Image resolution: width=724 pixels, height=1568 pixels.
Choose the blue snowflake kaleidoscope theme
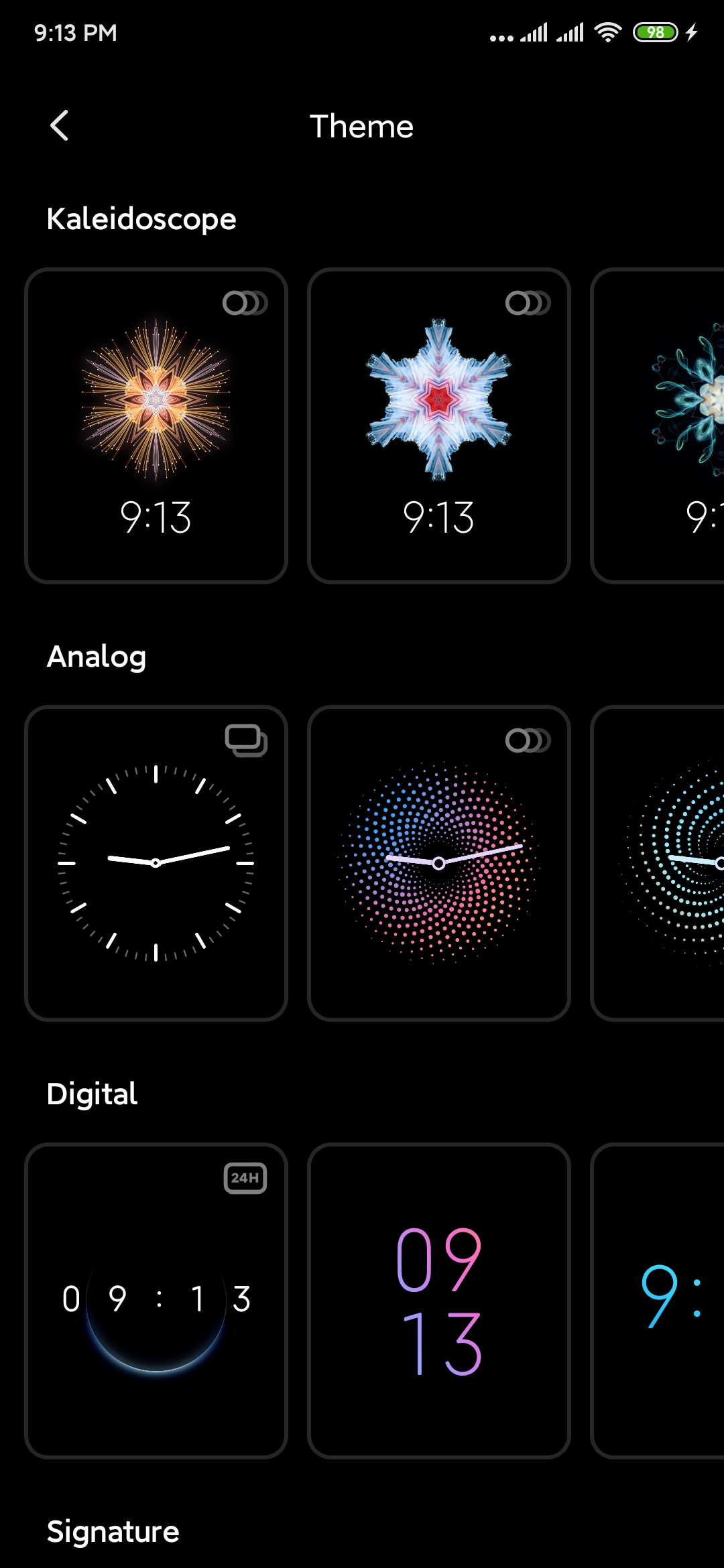click(x=438, y=426)
